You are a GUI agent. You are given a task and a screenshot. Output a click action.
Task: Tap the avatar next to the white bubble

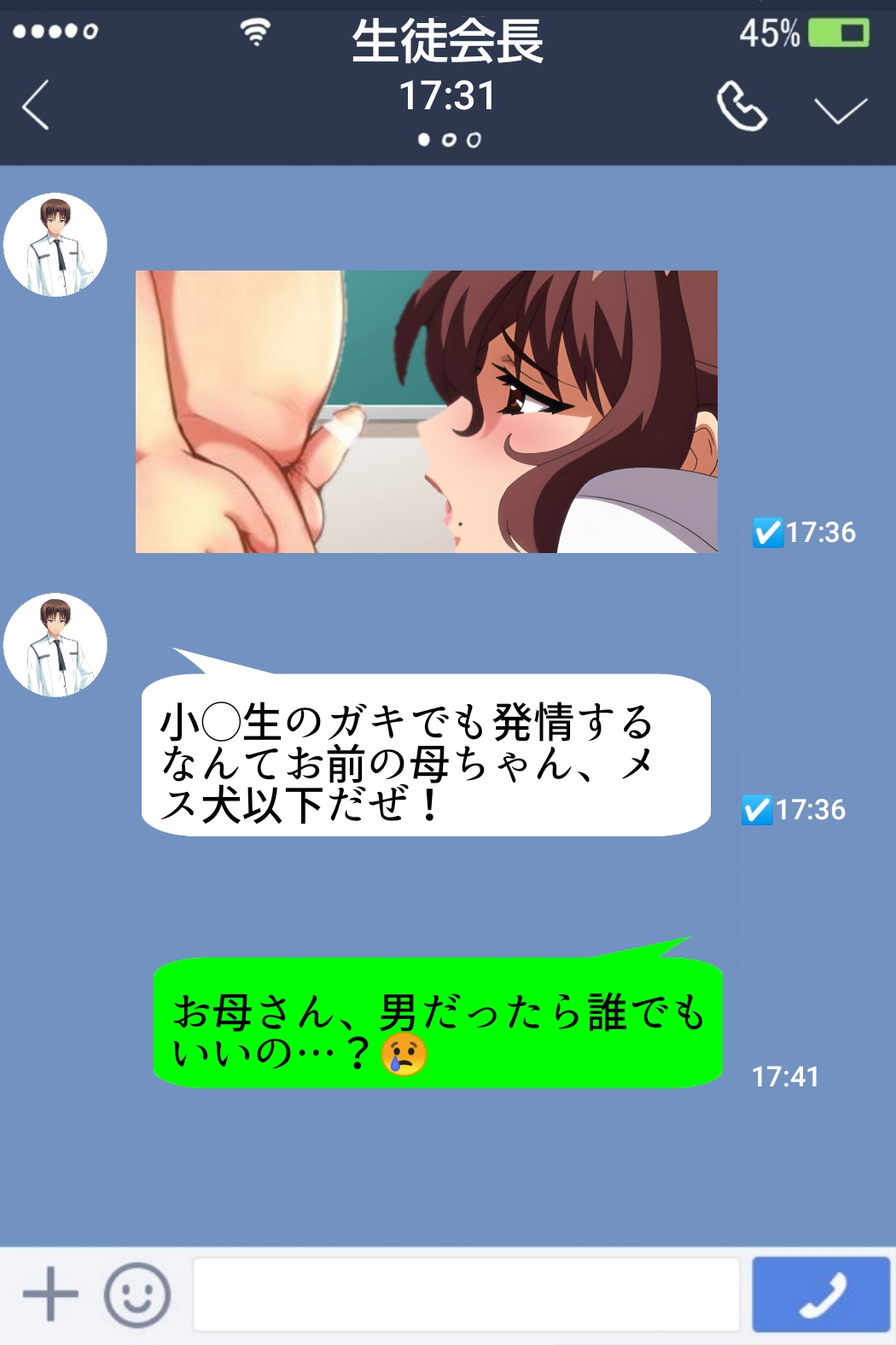[57, 644]
